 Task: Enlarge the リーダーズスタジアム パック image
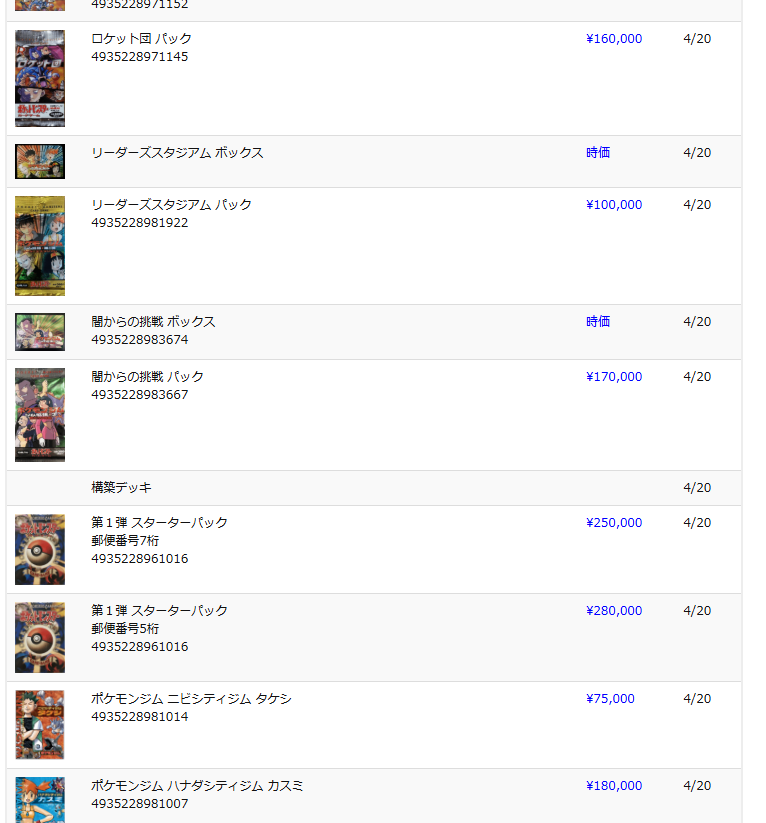pos(40,246)
